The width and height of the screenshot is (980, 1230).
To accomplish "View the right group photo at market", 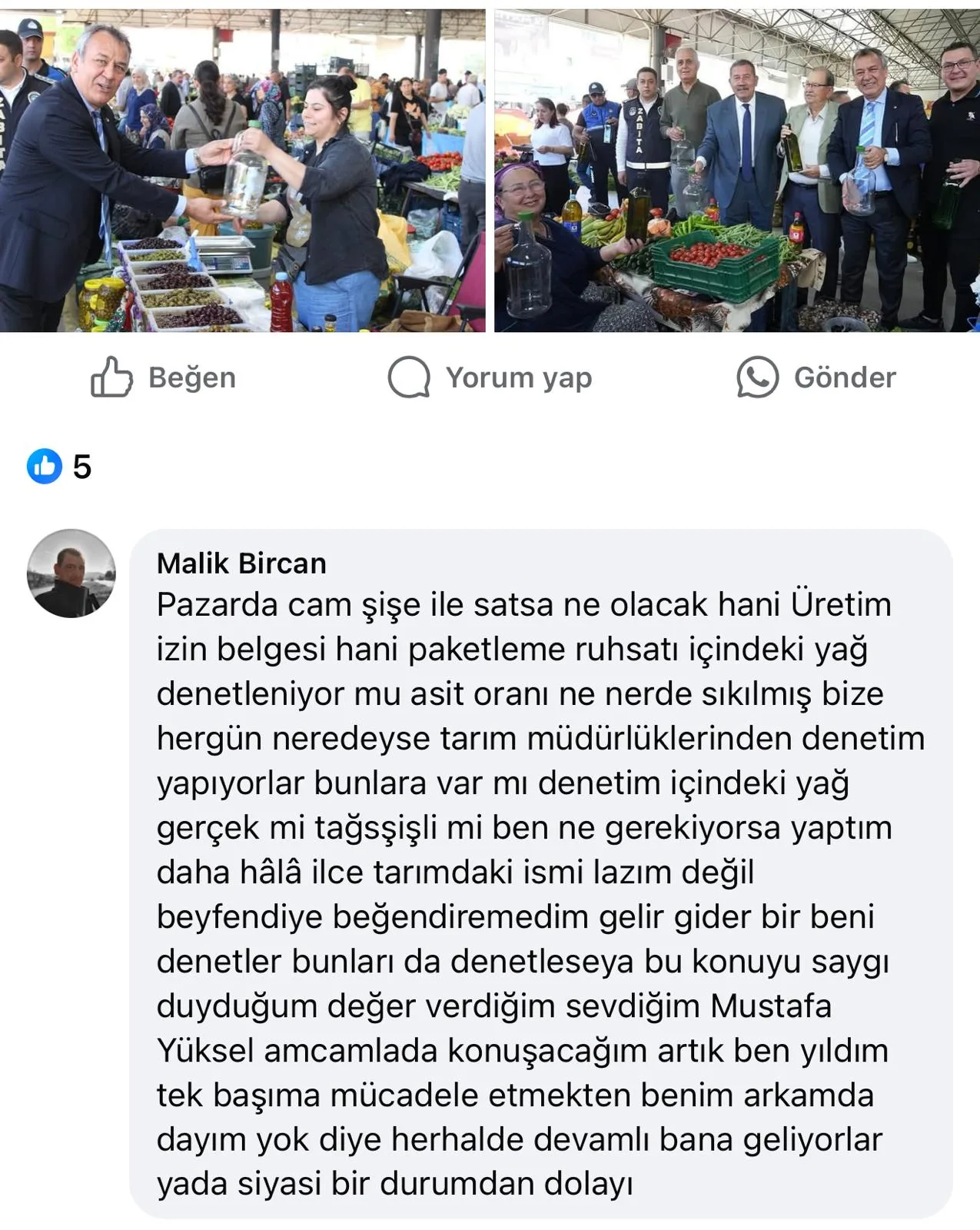I will coord(736,169).
